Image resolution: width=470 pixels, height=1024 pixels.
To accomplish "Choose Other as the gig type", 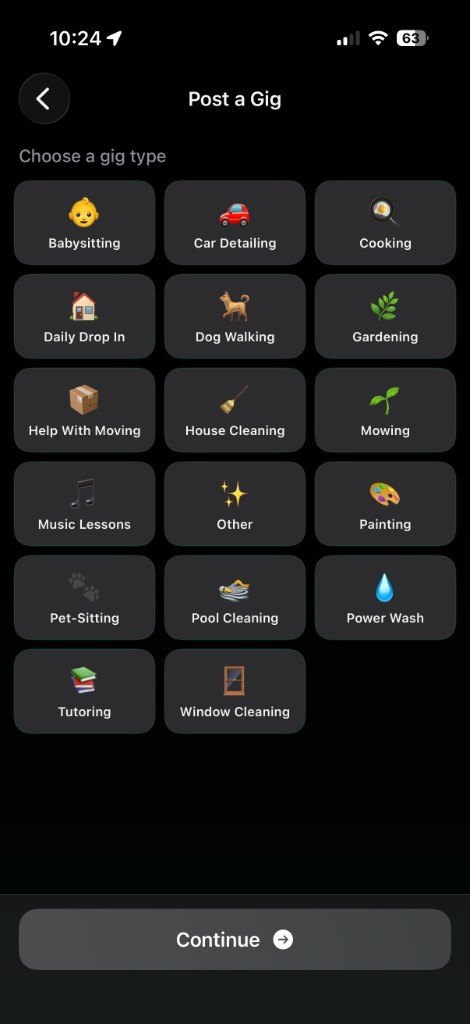I will point(235,504).
